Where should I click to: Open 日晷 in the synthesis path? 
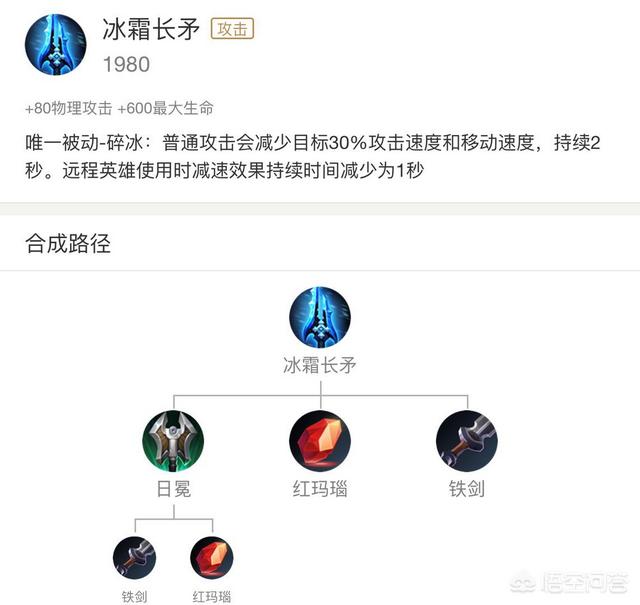pos(173,441)
